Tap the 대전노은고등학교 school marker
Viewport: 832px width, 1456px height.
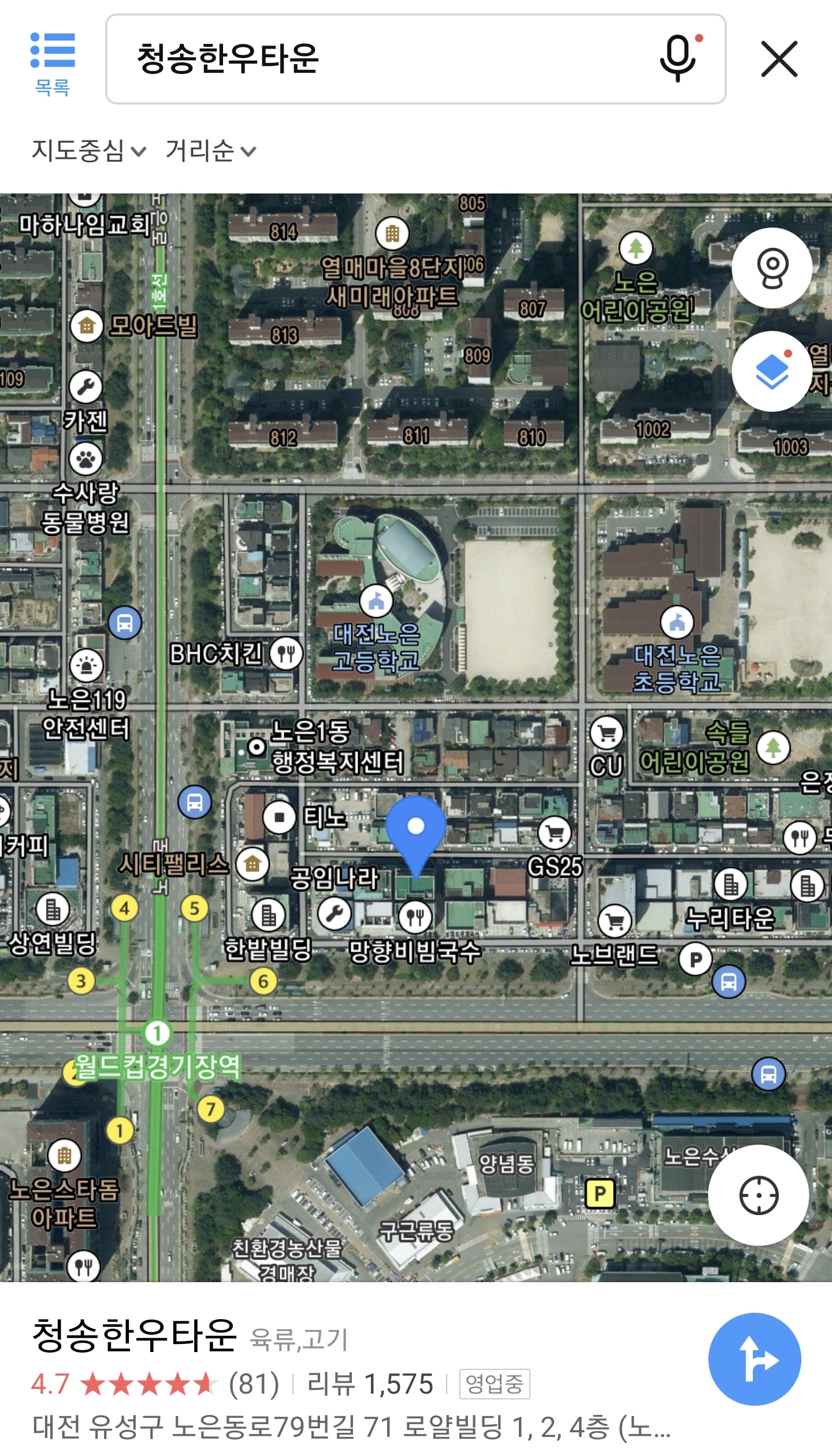click(376, 601)
